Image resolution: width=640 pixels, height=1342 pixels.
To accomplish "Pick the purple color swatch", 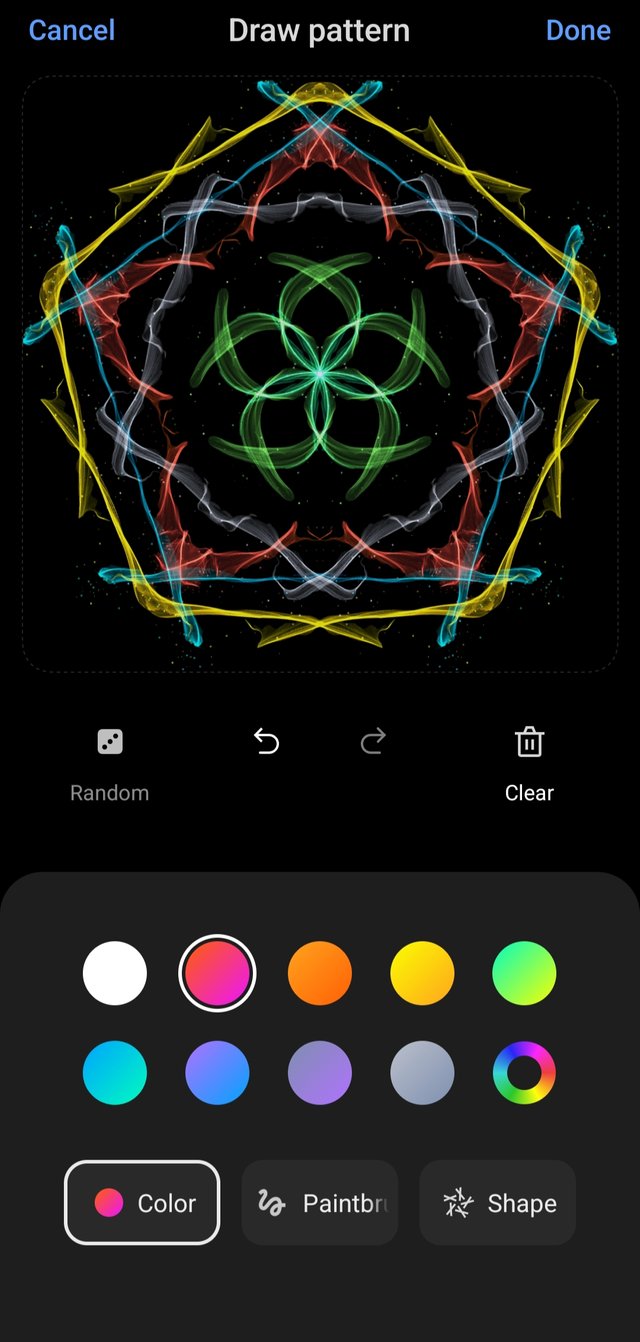I will (x=320, y=1073).
